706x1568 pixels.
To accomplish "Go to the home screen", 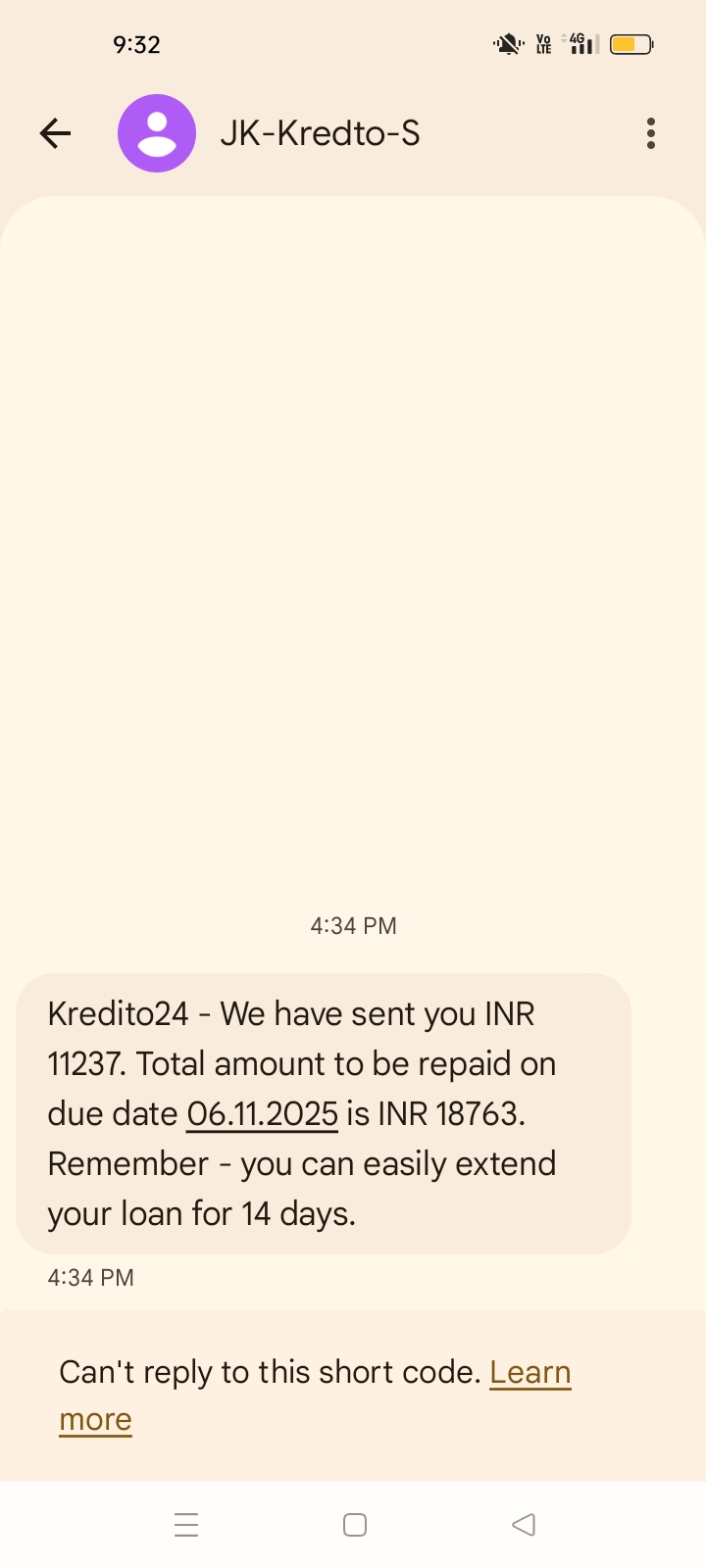I will (x=354, y=1525).
